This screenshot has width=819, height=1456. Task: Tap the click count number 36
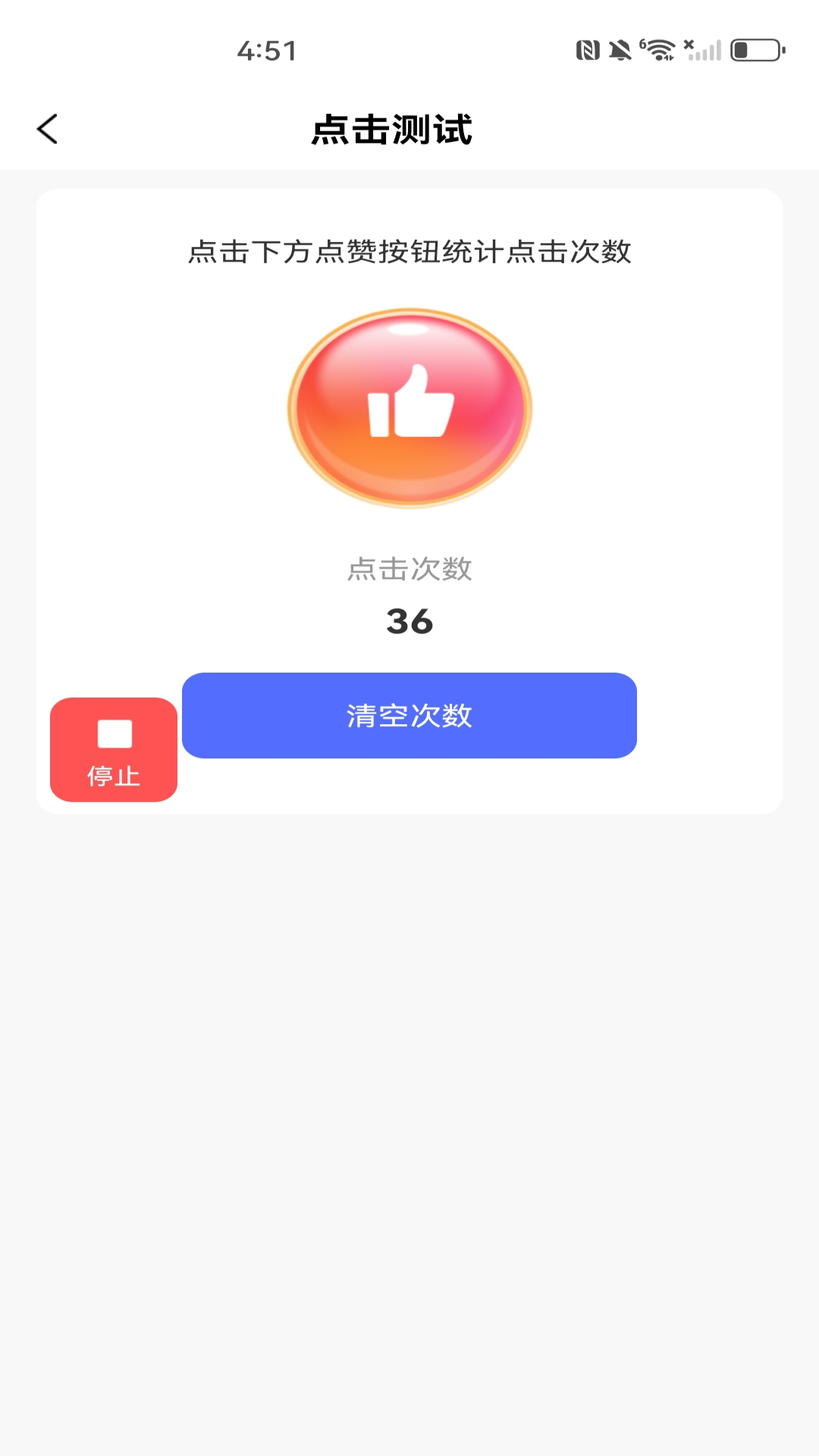tap(409, 622)
